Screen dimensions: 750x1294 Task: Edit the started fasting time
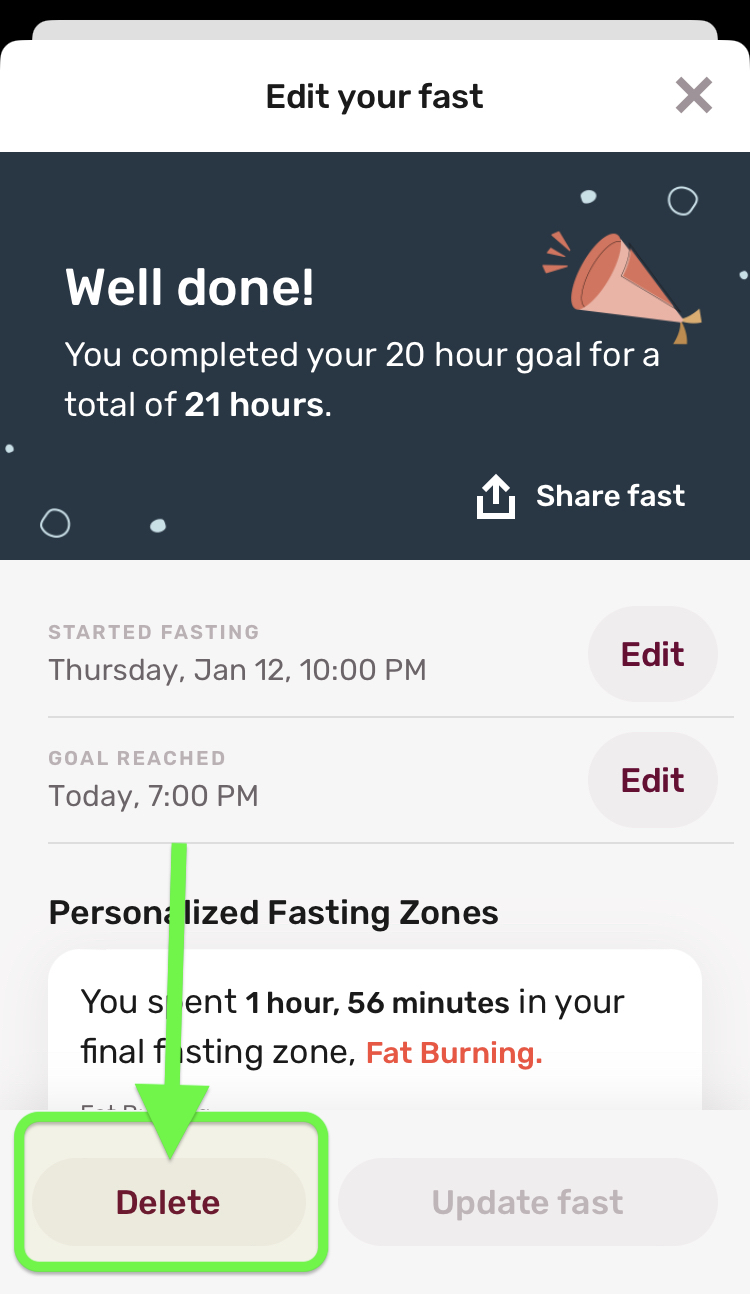click(x=652, y=654)
